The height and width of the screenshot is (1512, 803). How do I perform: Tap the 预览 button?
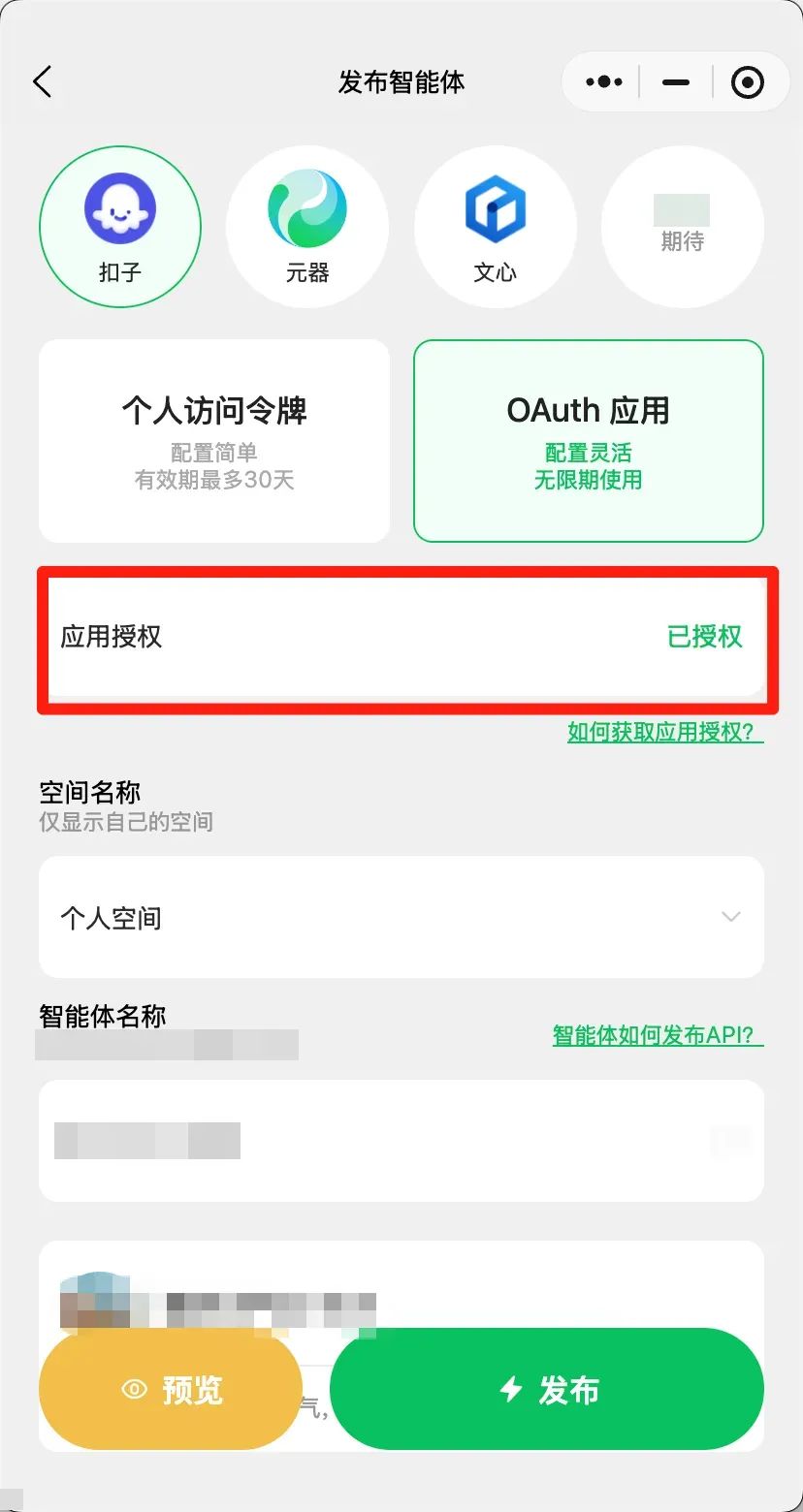coord(171,1390)
